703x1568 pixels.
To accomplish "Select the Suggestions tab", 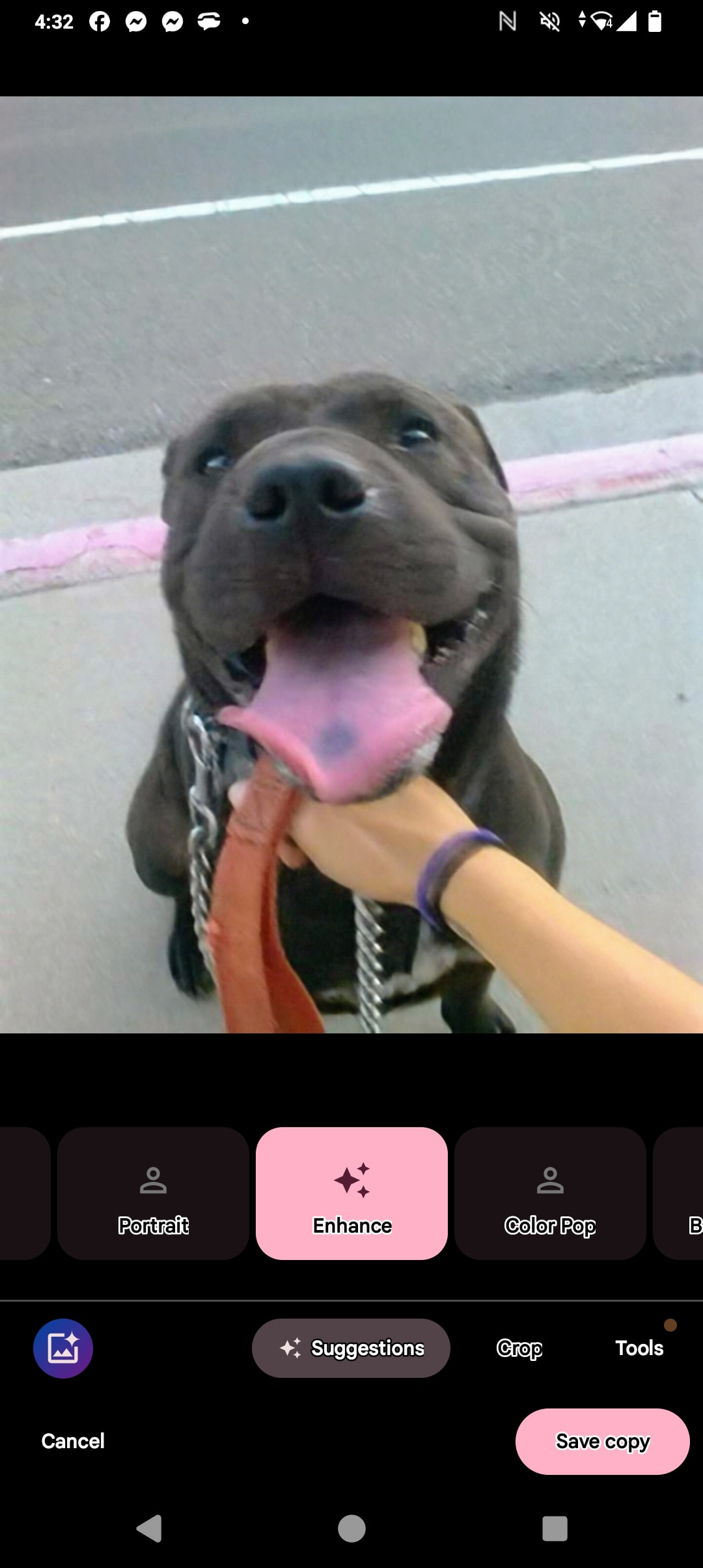I will [351, 1348].
